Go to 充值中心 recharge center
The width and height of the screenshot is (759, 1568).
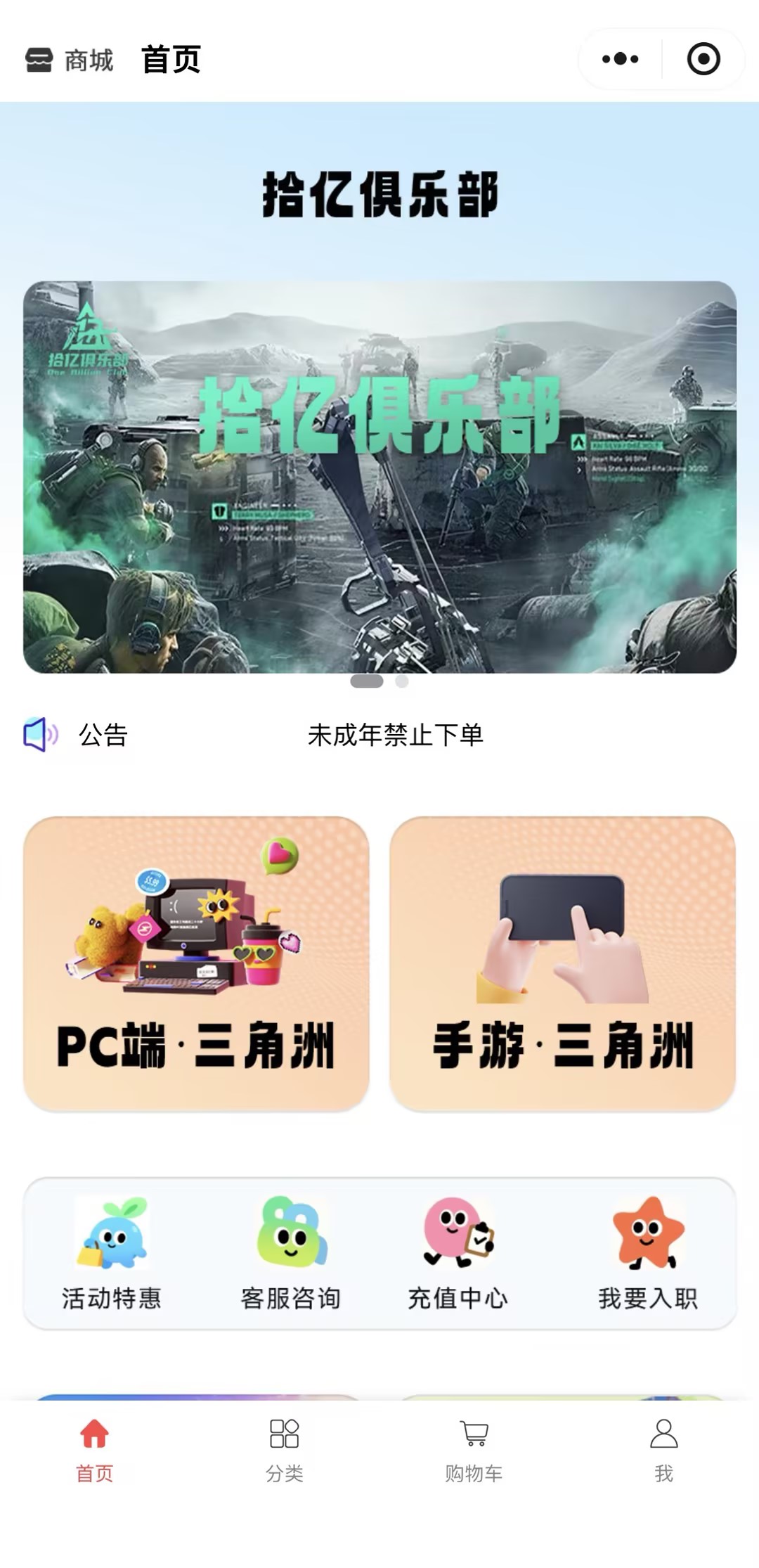click(458, 1253)
